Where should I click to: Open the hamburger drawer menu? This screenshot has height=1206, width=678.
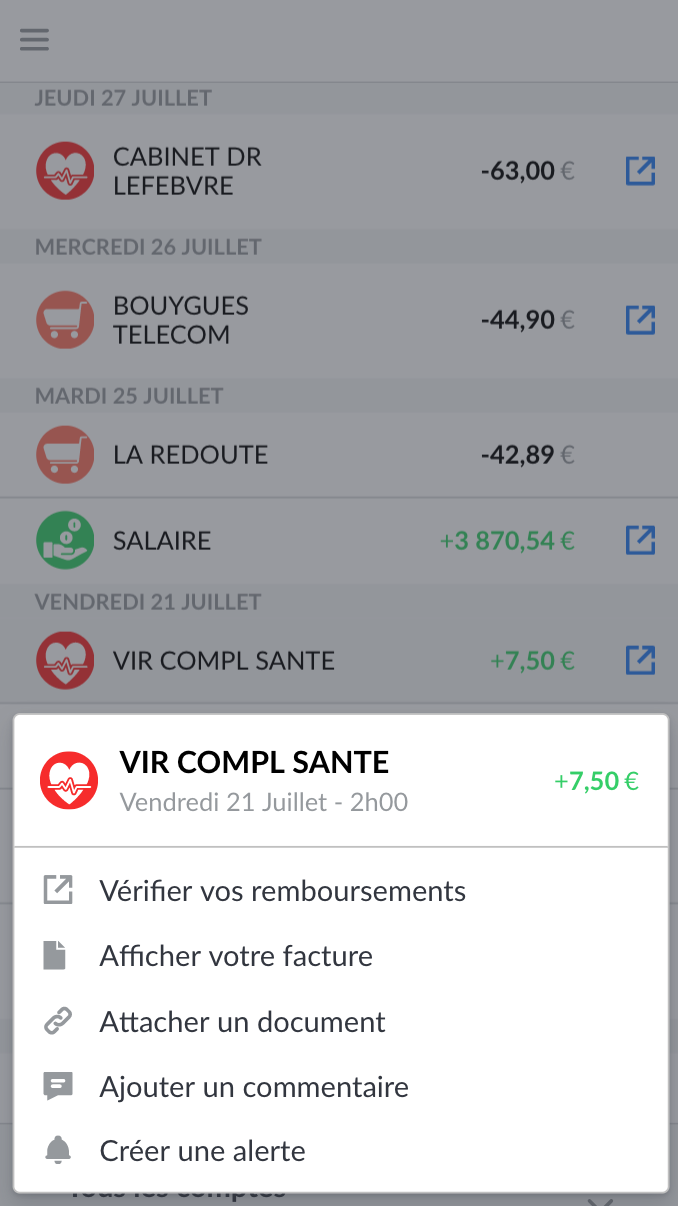34,40
